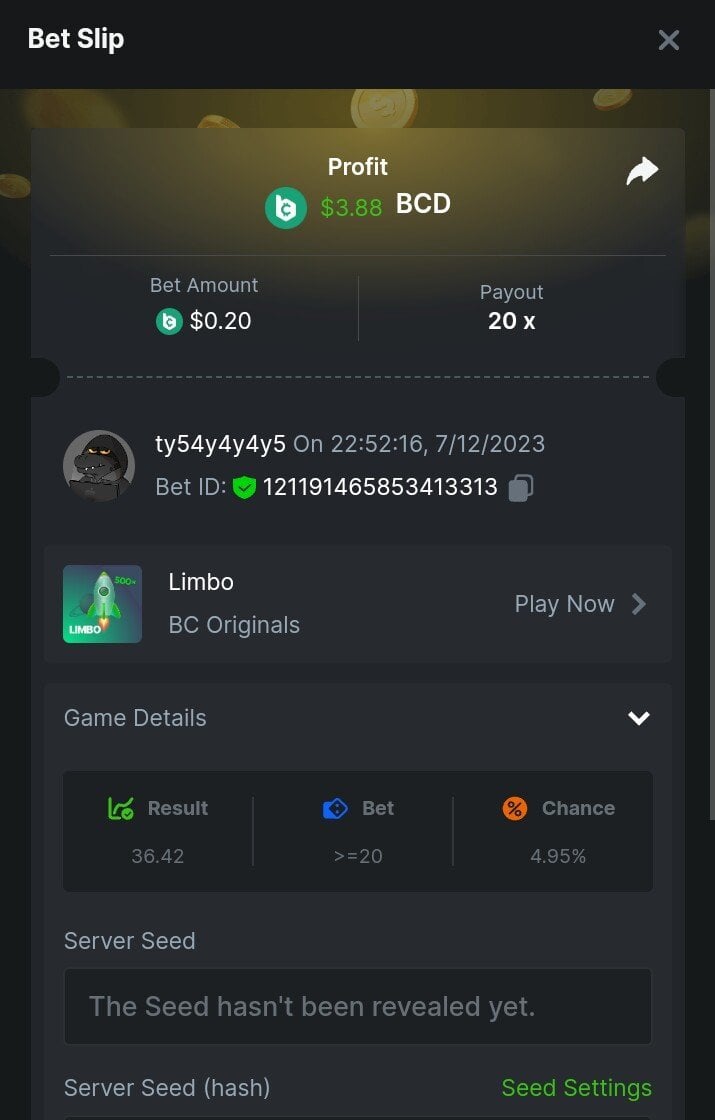
Task: Share this bet slip
Action: click(x=642, y=172)
